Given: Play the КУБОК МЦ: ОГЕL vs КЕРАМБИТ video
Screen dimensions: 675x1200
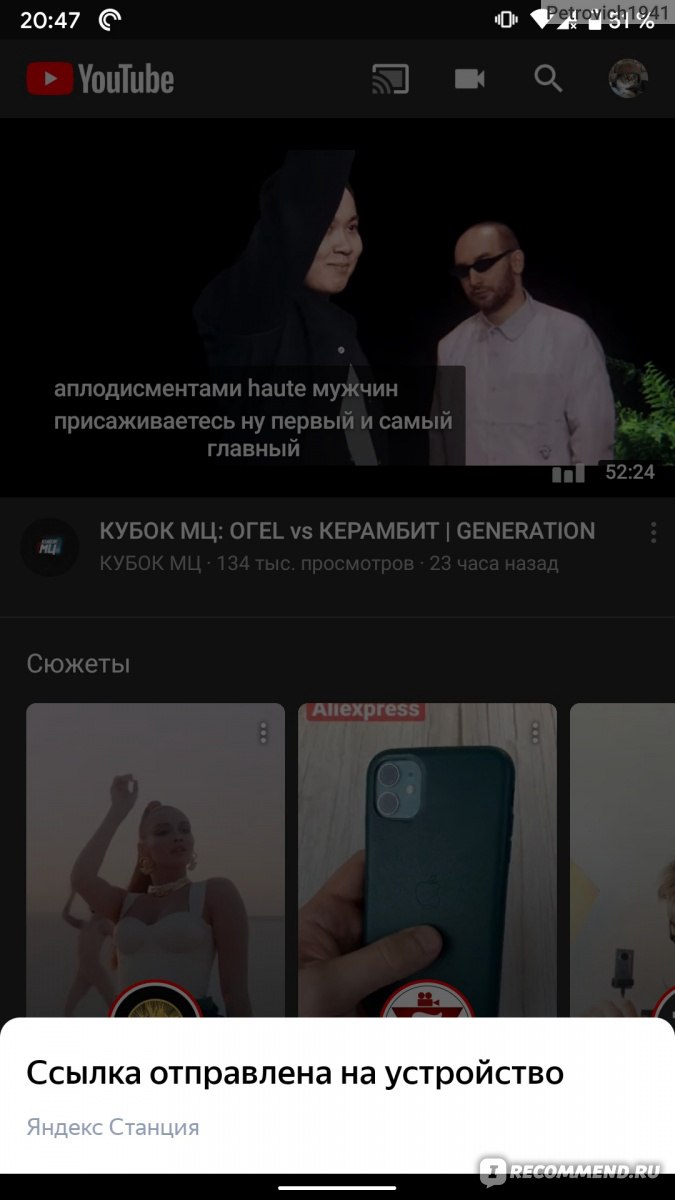Looking at the screenshot, I should pyautogui.click(x=337, y=307).
